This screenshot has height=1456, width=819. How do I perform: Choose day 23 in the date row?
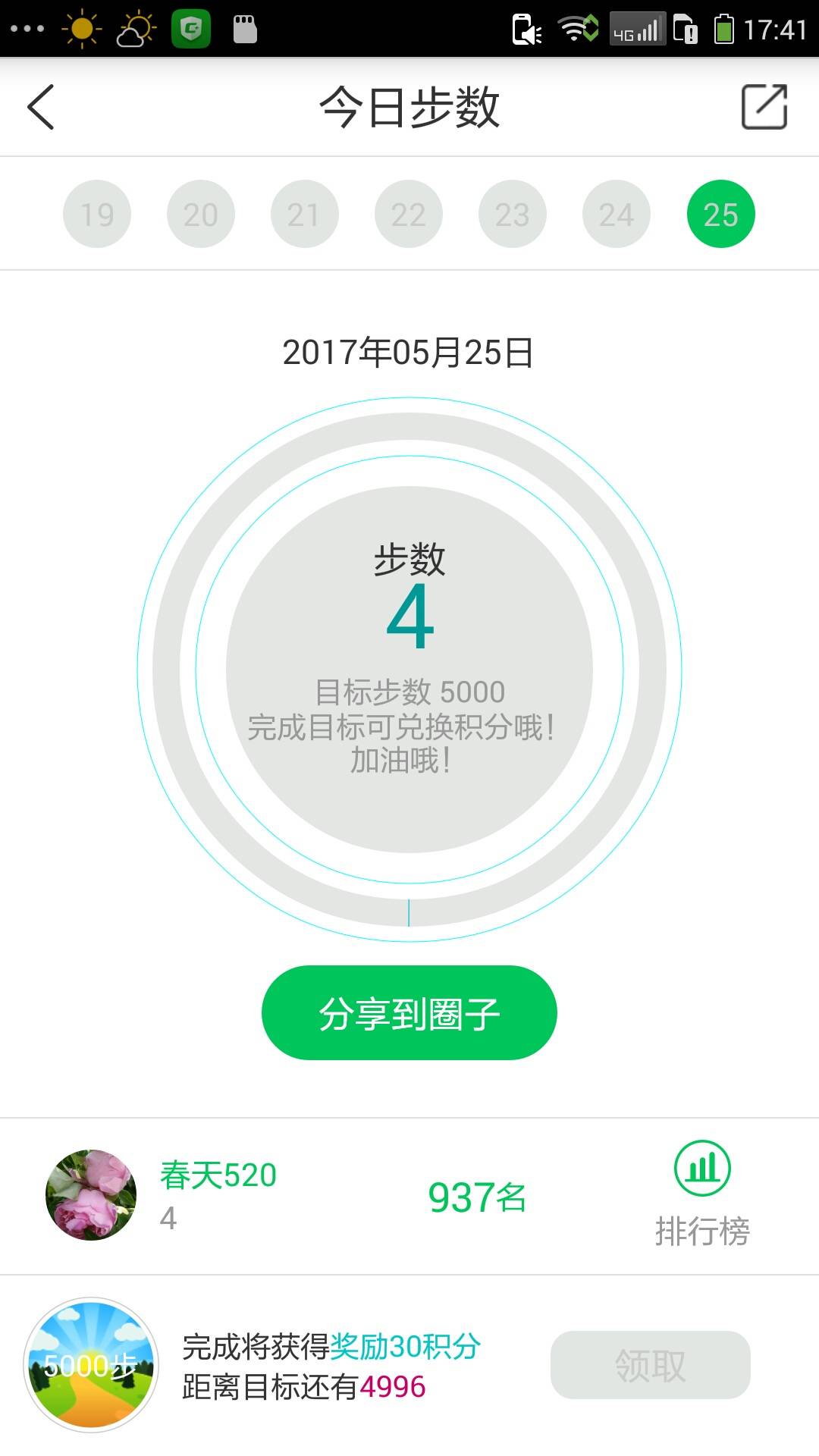(513, 214)
